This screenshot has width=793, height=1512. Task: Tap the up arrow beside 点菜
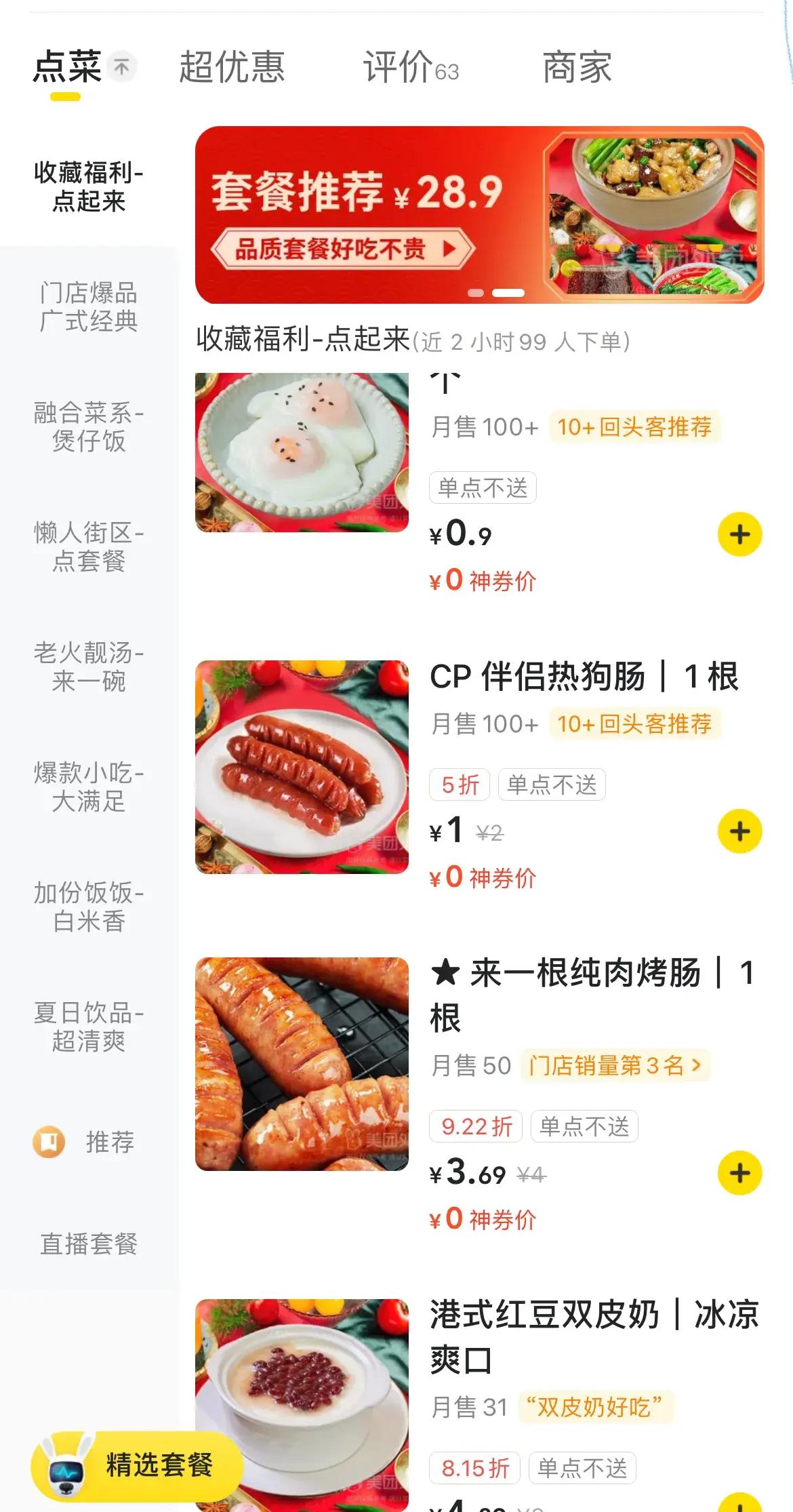click(122, 67)
